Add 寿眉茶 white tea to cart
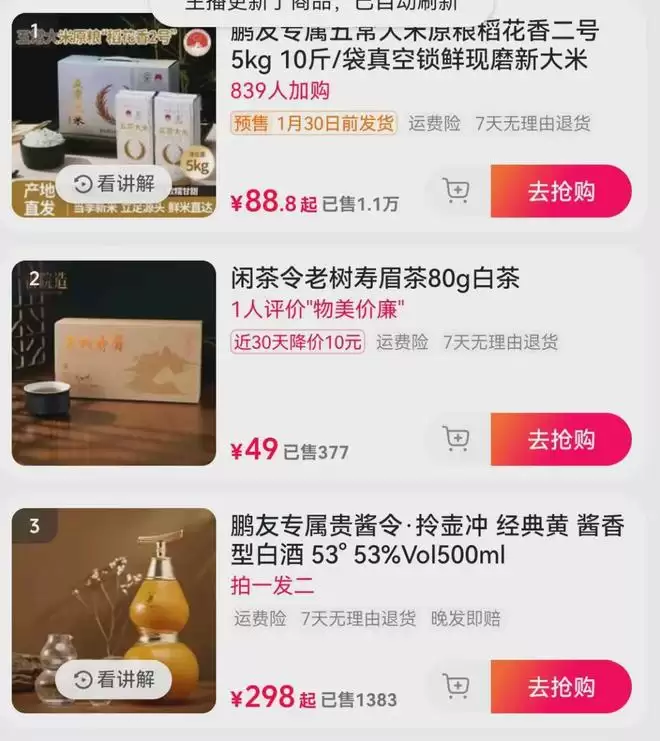 457,438
